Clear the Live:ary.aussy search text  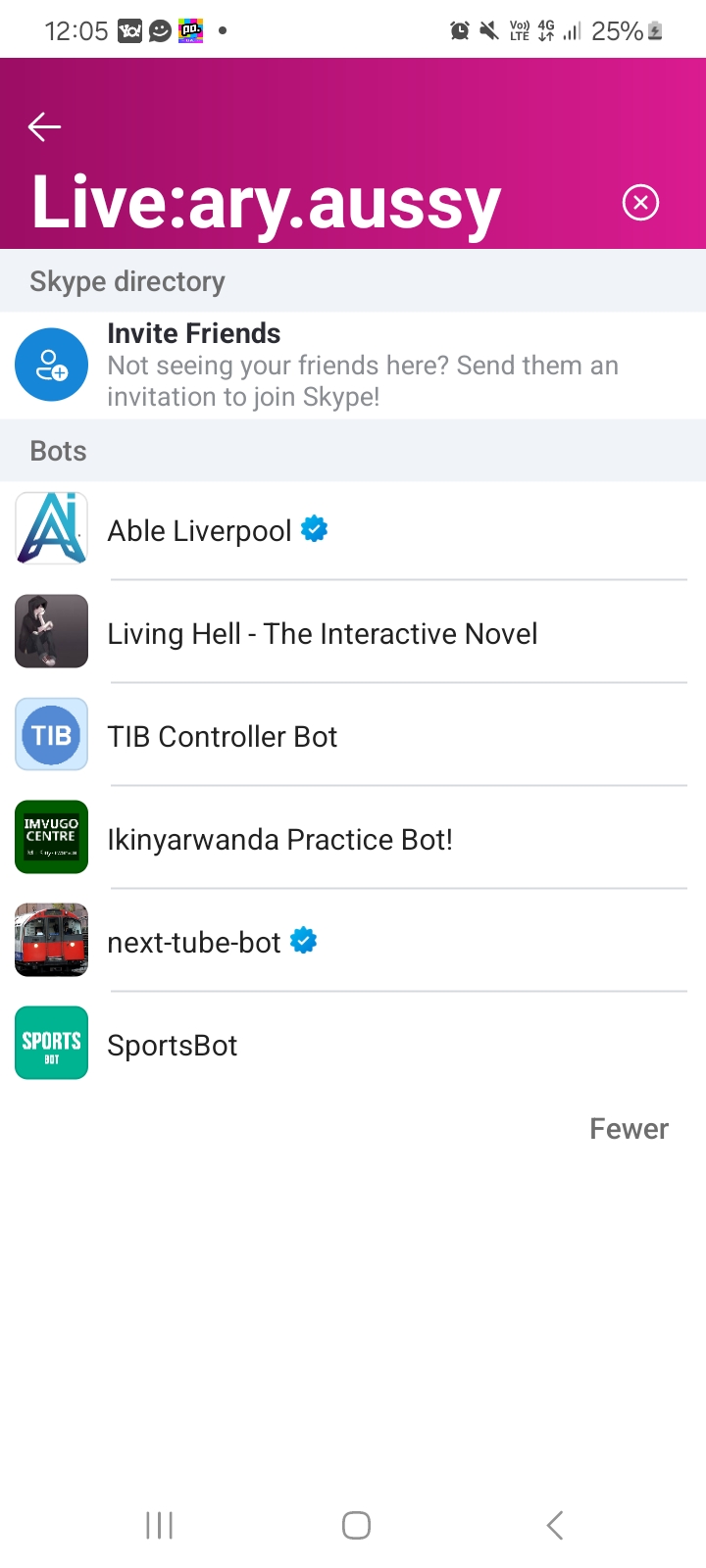640,203
